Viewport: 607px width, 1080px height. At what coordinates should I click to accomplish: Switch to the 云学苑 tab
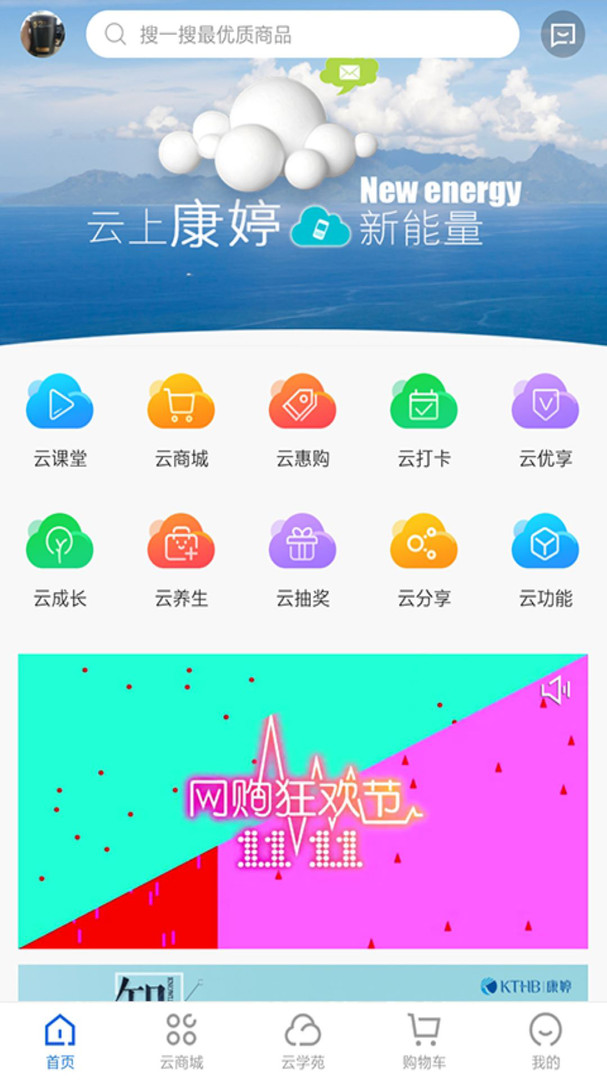point(302,1040)
